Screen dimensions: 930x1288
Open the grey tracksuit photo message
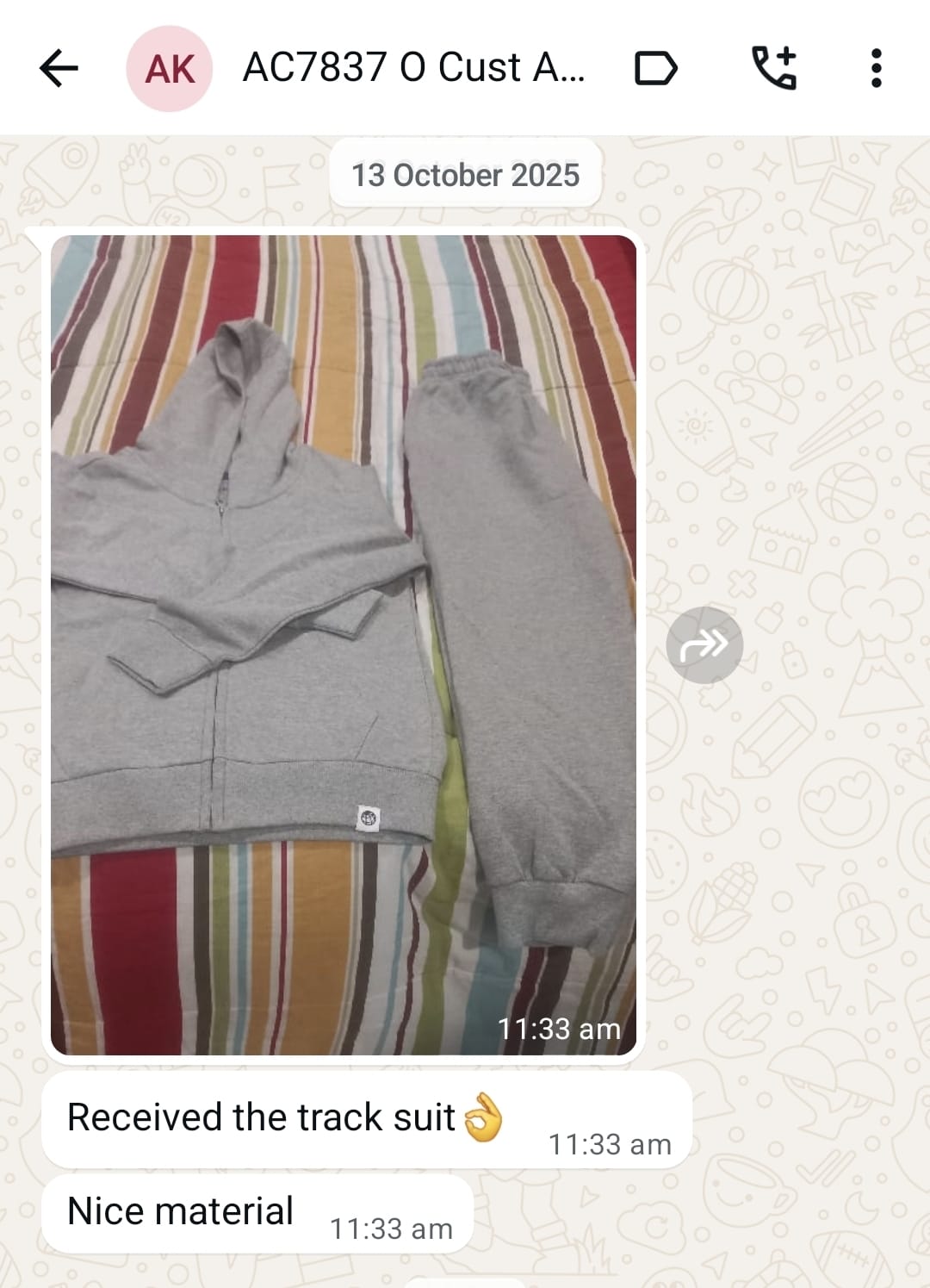(344, 644)
